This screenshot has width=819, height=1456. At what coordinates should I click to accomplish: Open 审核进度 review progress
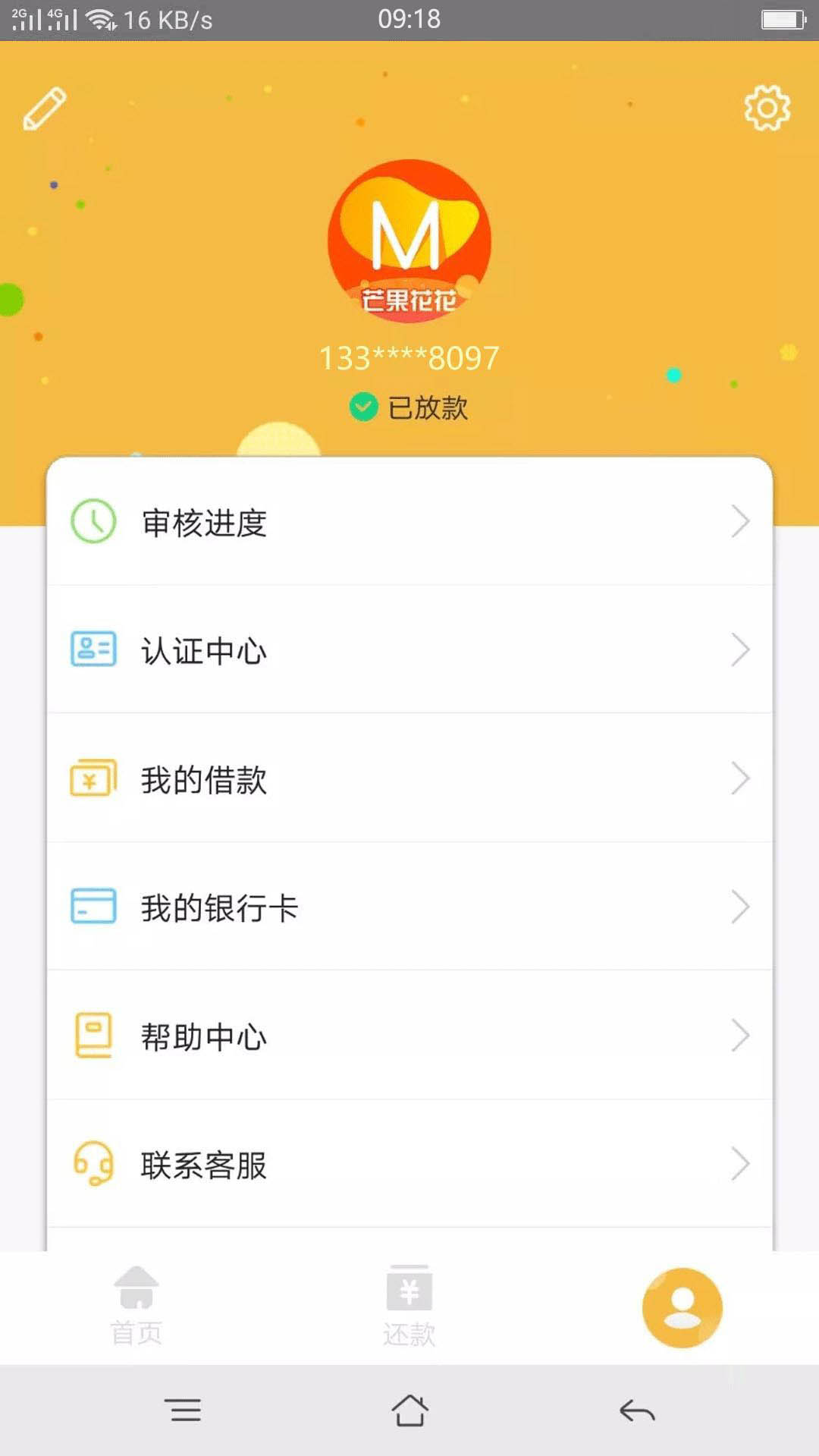coord(409,522)
